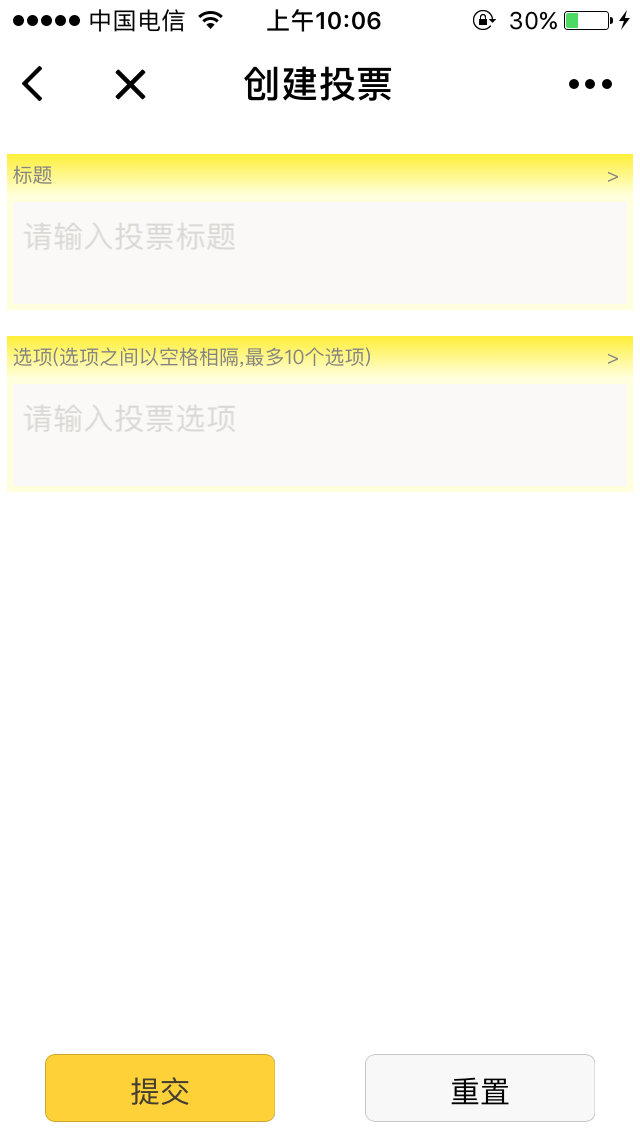Tap the 提交 button
Screen dimensions: 640x1136
pyautogui.click(x=160, y=1088)
